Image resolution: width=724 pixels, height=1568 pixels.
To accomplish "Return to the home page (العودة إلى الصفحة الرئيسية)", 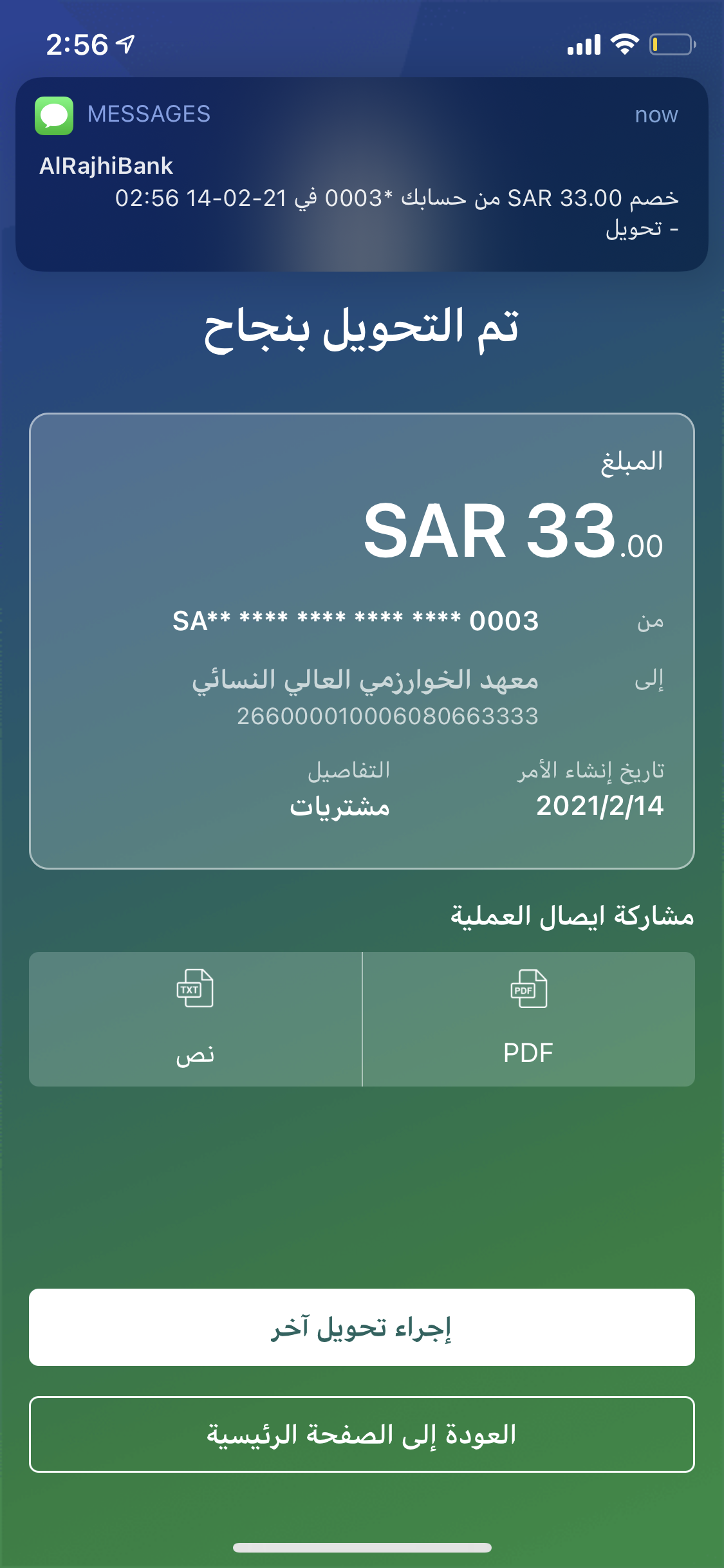I will coord(362,1434).
